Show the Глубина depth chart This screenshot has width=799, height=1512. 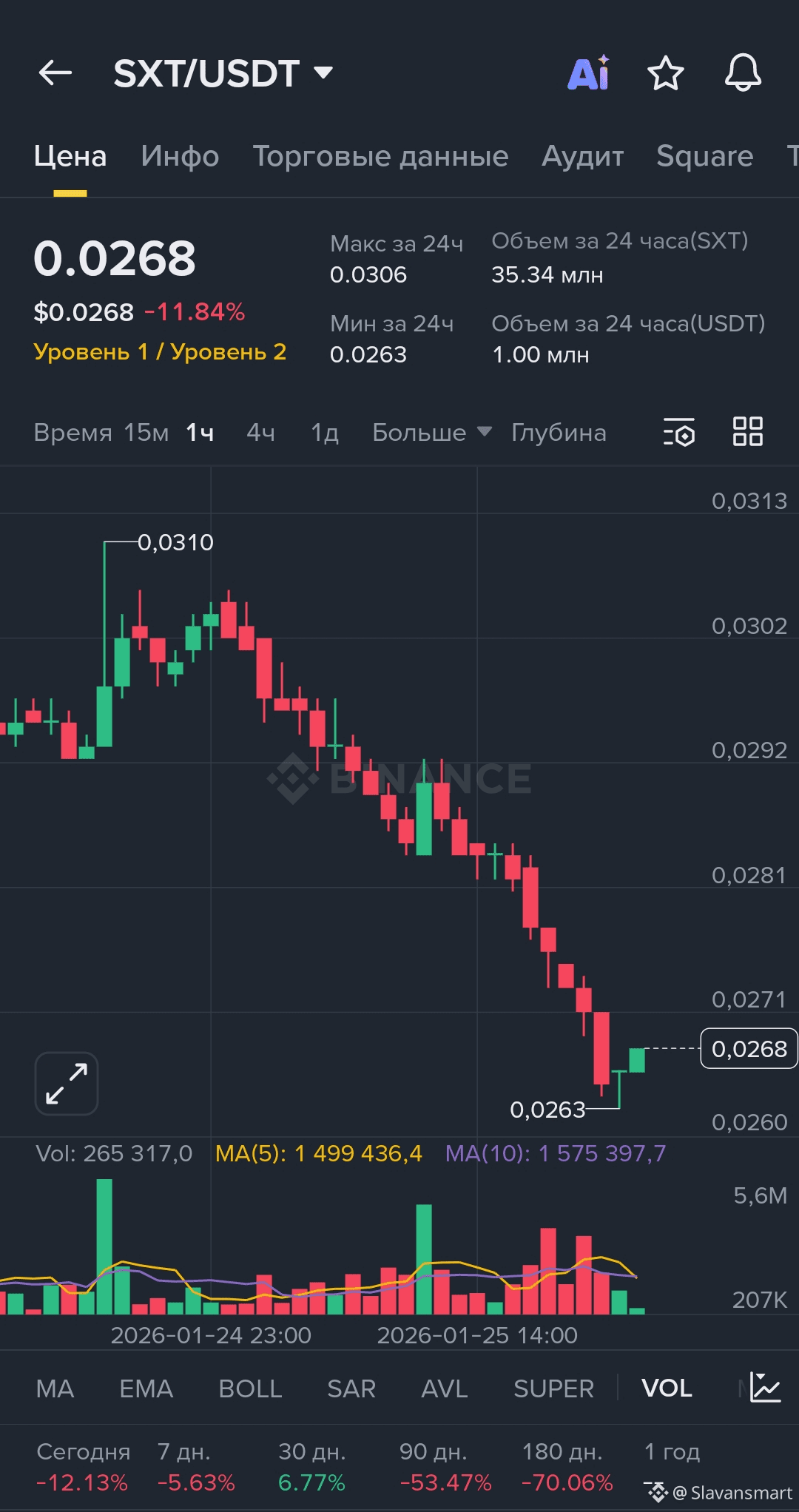(x=559, y=433)
